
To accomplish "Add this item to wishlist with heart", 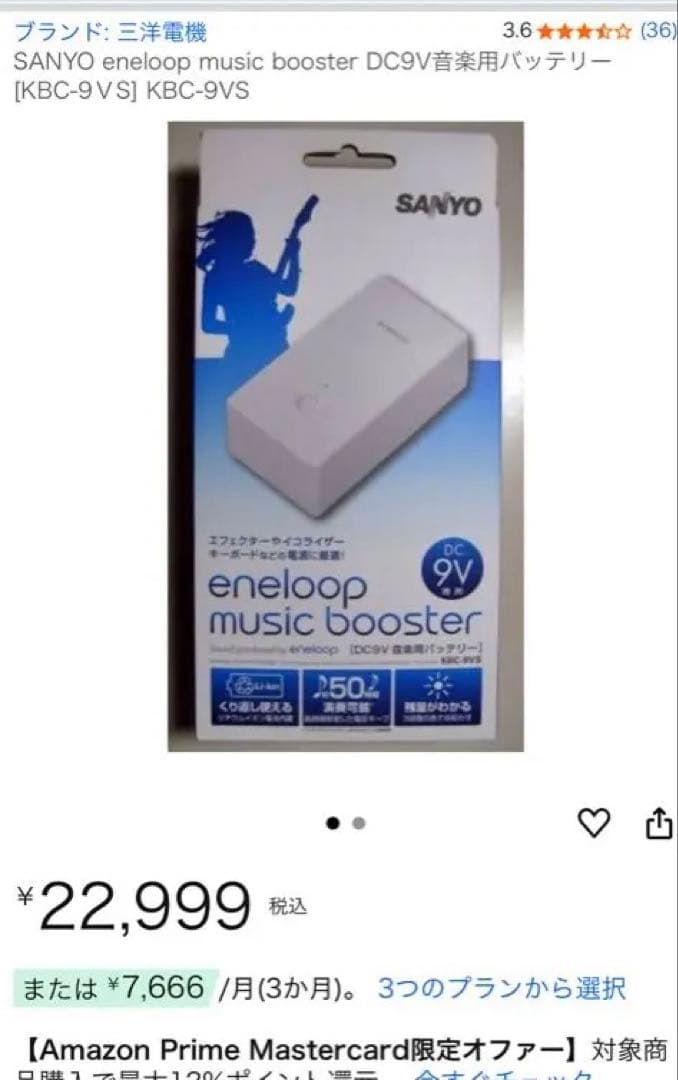I will pyautogui.click(x=594, y=823).
